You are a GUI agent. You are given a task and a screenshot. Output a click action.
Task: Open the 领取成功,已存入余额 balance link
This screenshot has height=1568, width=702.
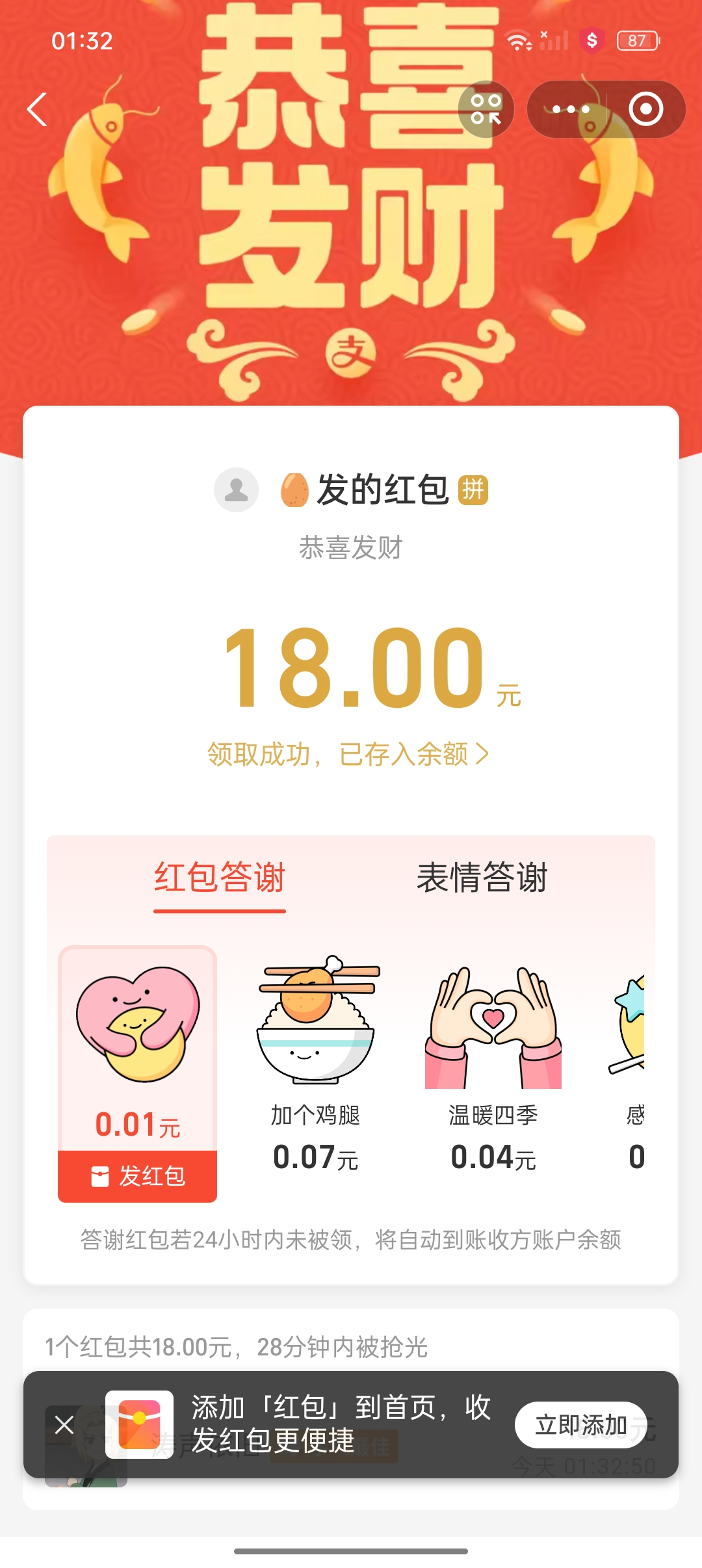348,755
